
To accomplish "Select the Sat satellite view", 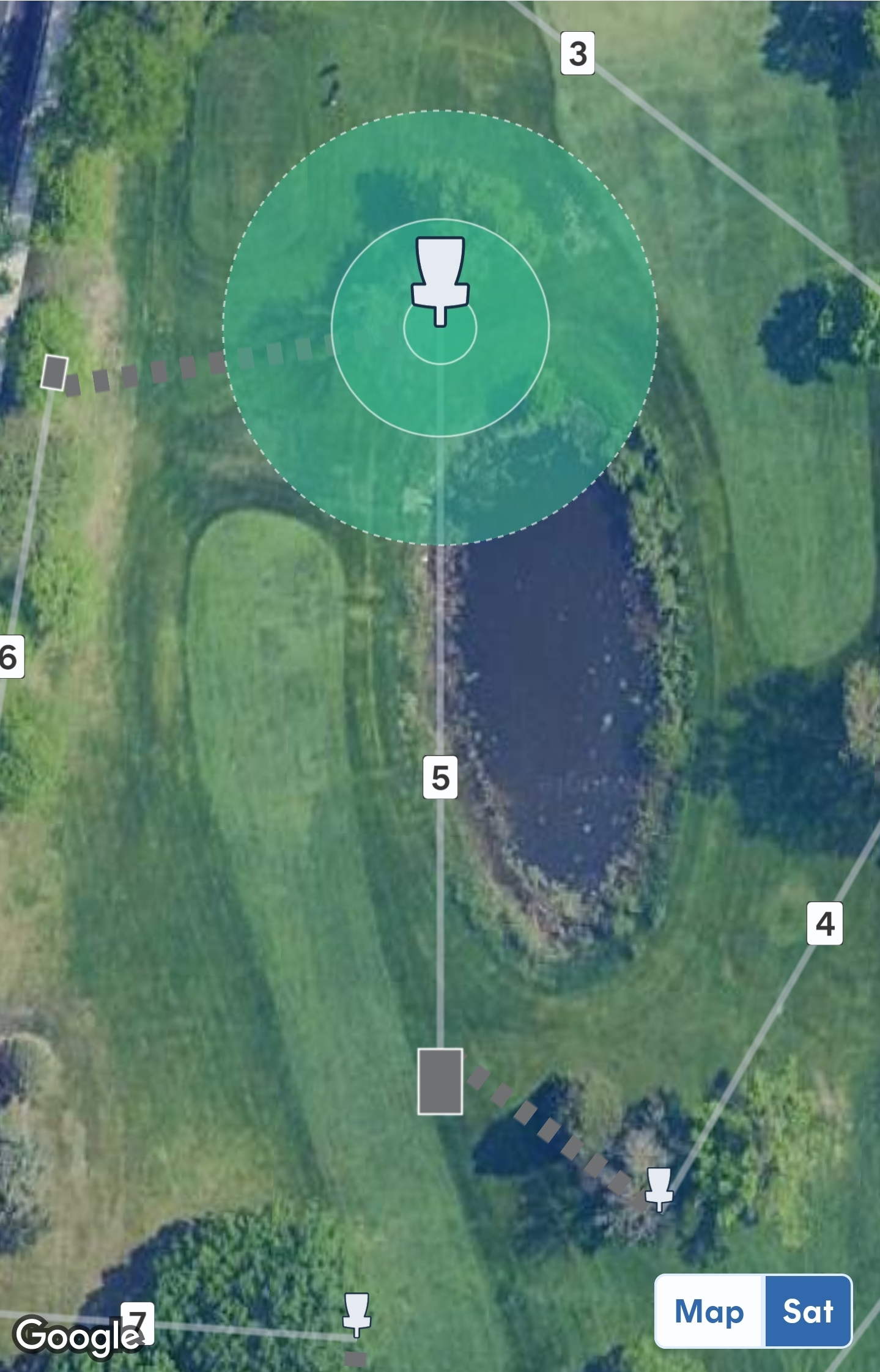I will pyautogui.click(x=808, y=1311).
